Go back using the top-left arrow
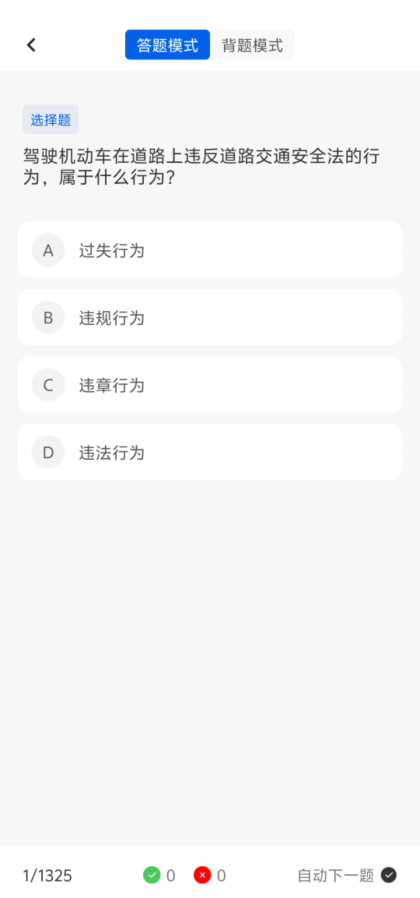This screenshot has height=898, width=420. tap(32, 45)
